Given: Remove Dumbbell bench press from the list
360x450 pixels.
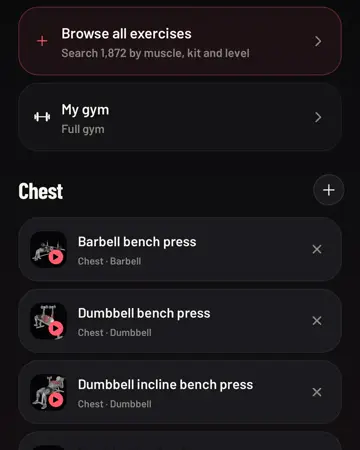Looking at the screenshot, I should click(317, 321).
